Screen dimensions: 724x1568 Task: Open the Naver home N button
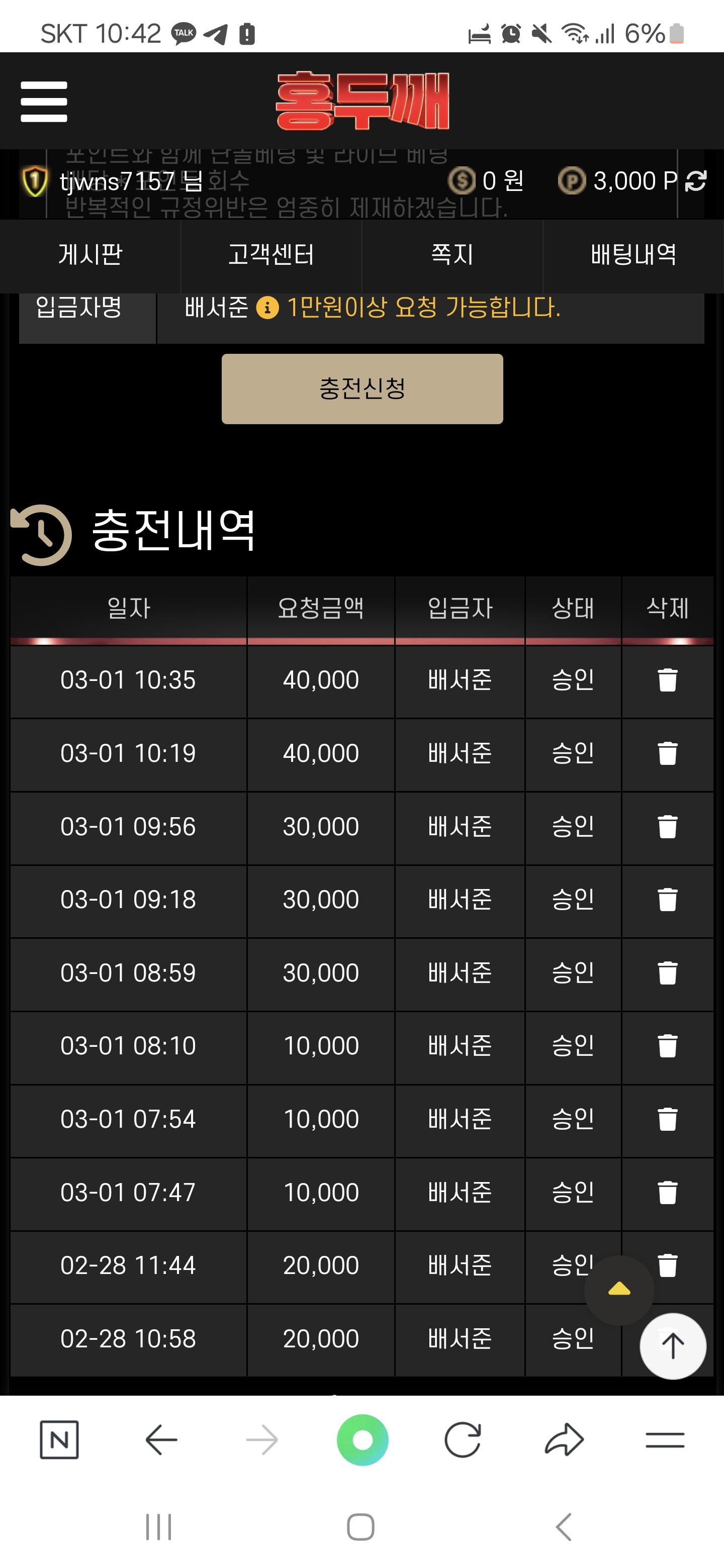pos(59,1439)
